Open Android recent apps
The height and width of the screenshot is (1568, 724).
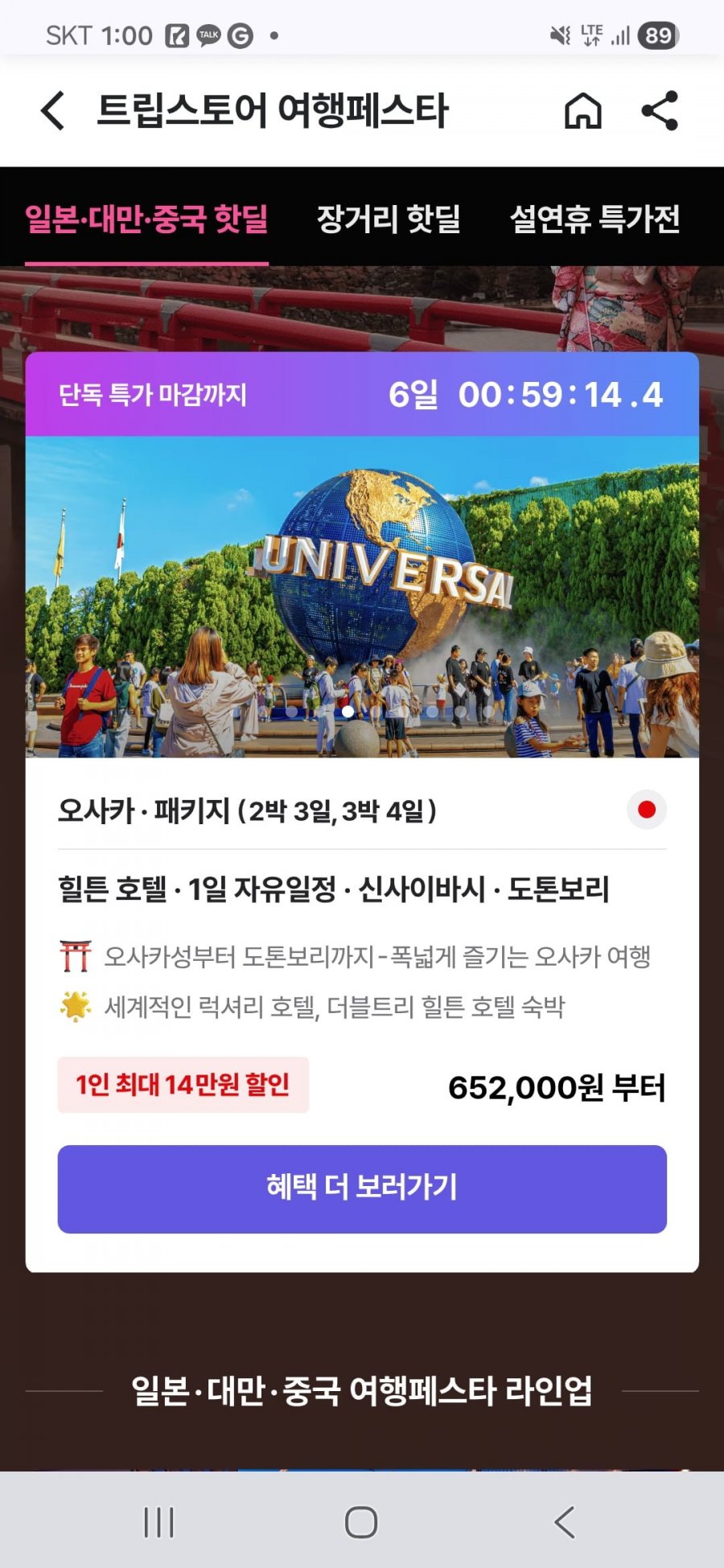158,1522
